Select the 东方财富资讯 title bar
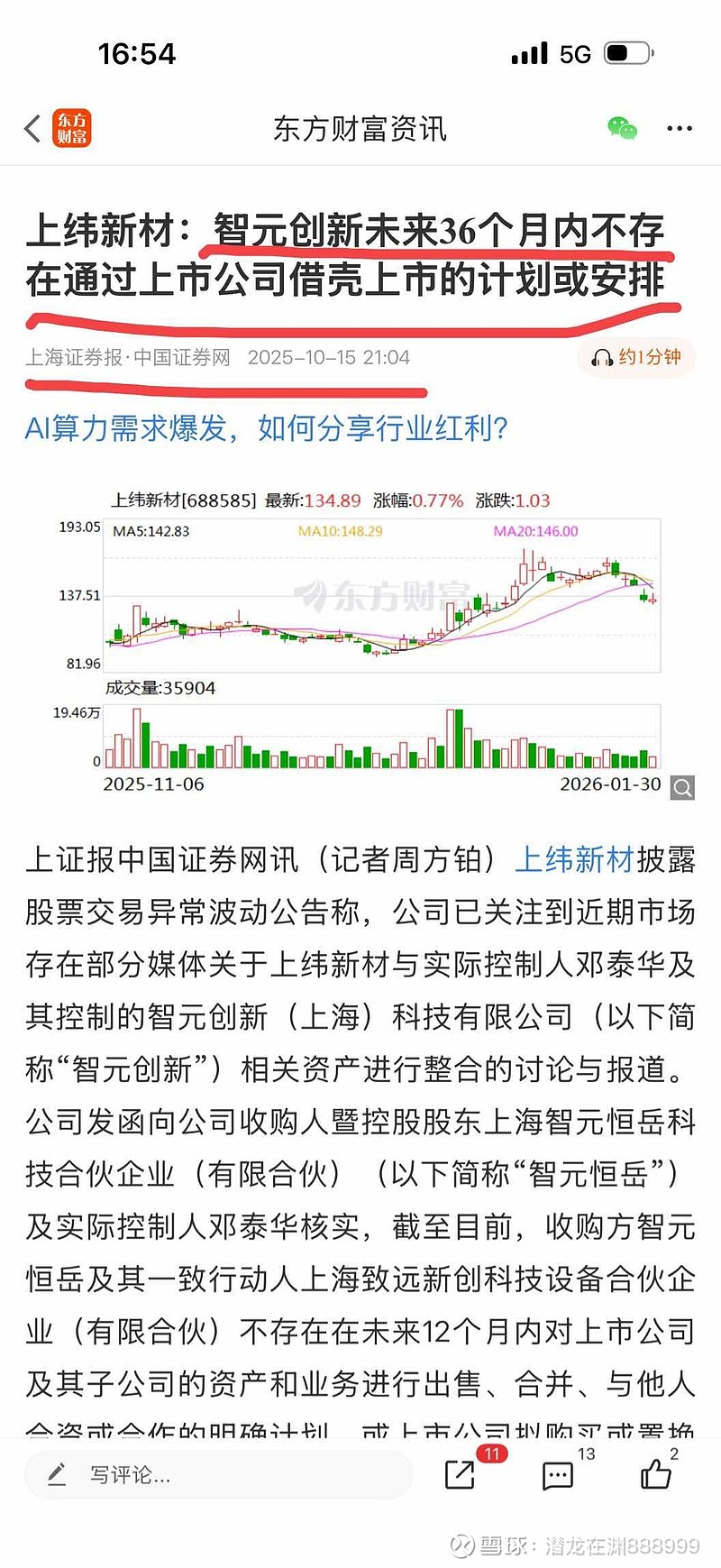721x1568 pixels. click(x=359, y=128)
